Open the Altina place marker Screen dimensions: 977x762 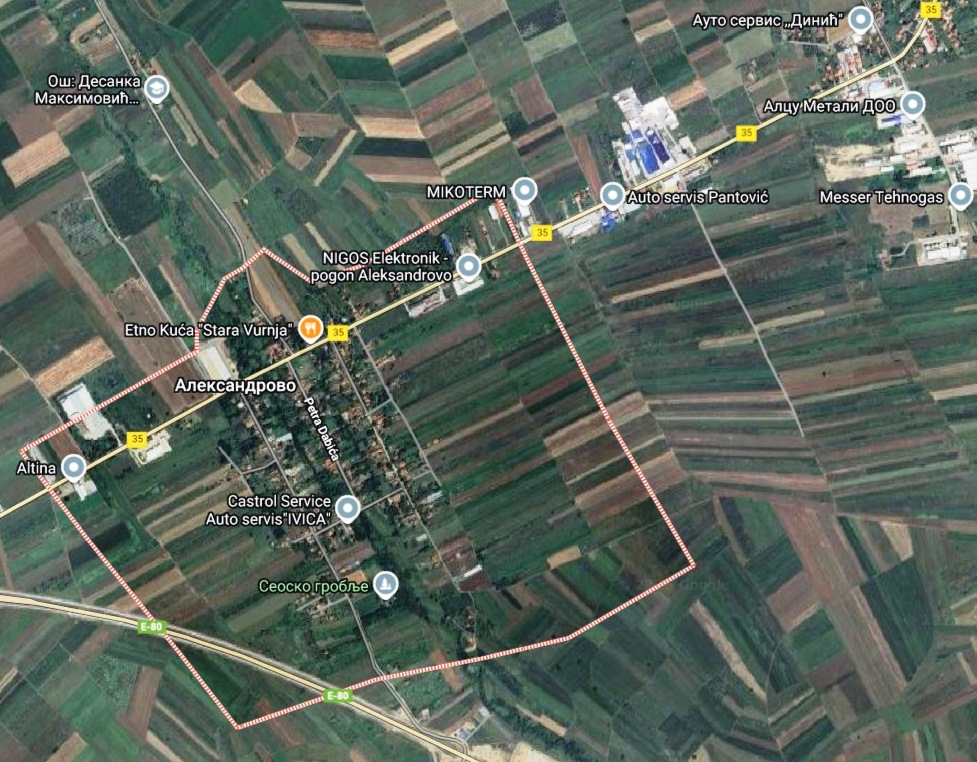74,466
